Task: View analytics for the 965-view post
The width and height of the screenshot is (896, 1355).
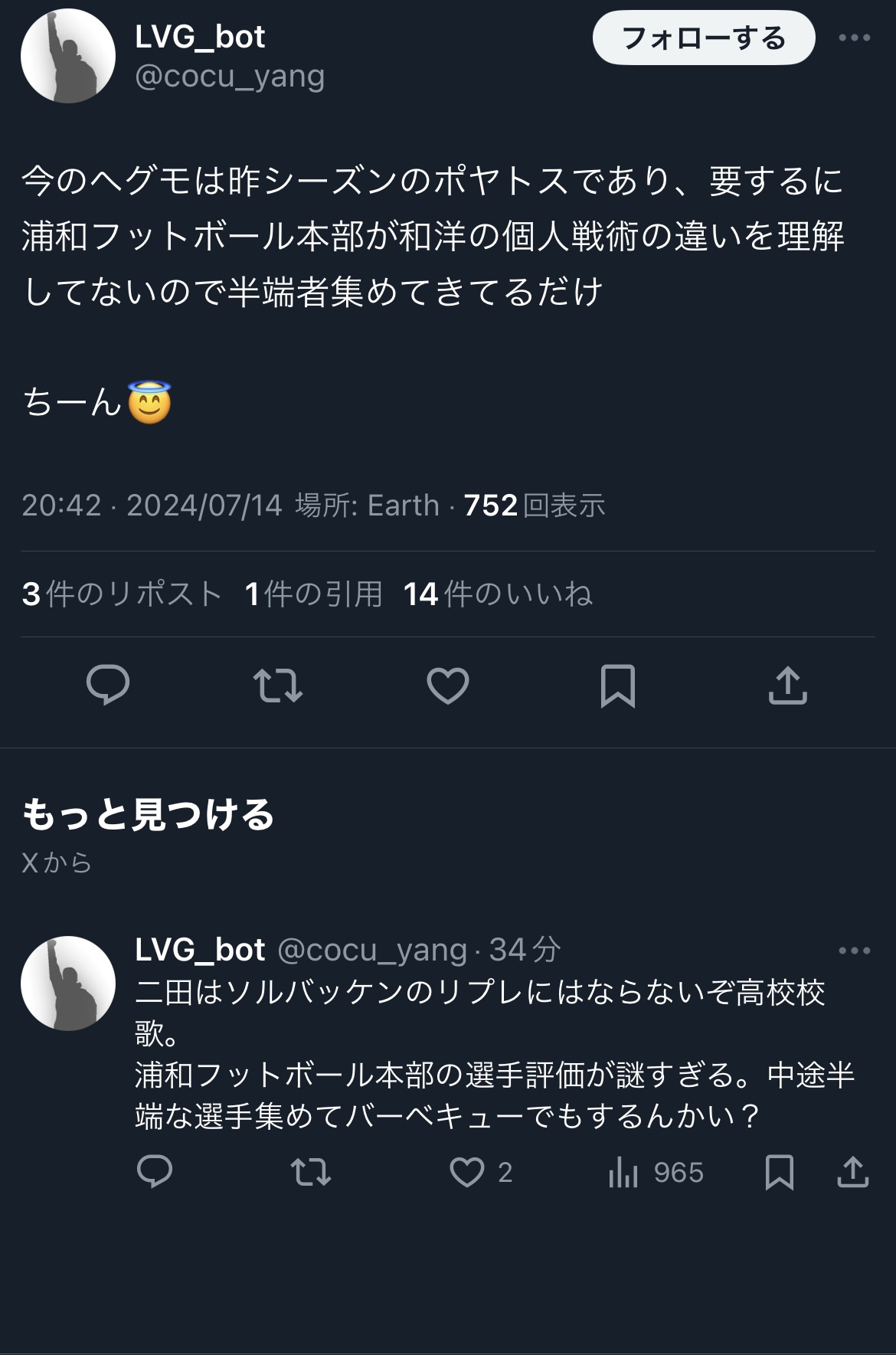Action: 656,1172
